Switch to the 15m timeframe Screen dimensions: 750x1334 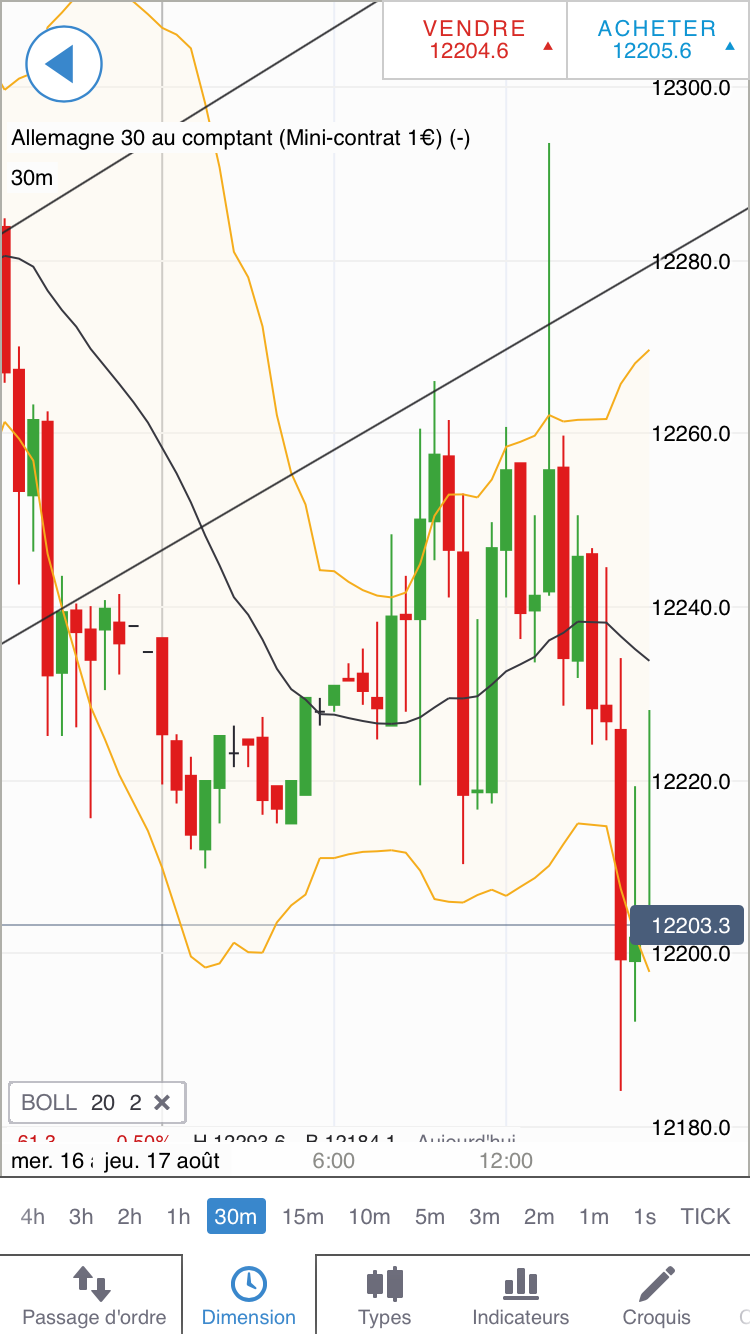coord(303,1216)
